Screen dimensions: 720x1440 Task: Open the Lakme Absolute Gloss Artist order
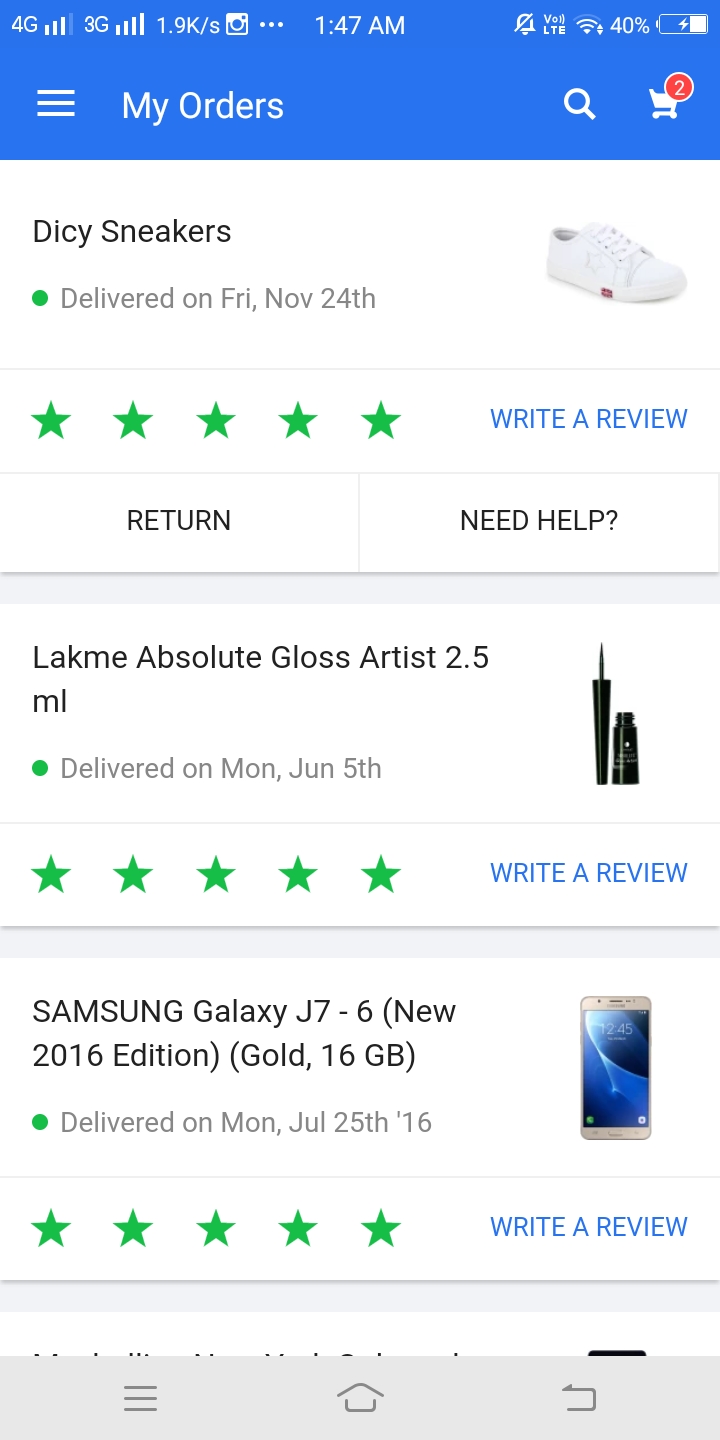pyautogui.click(x=260, y=712)
